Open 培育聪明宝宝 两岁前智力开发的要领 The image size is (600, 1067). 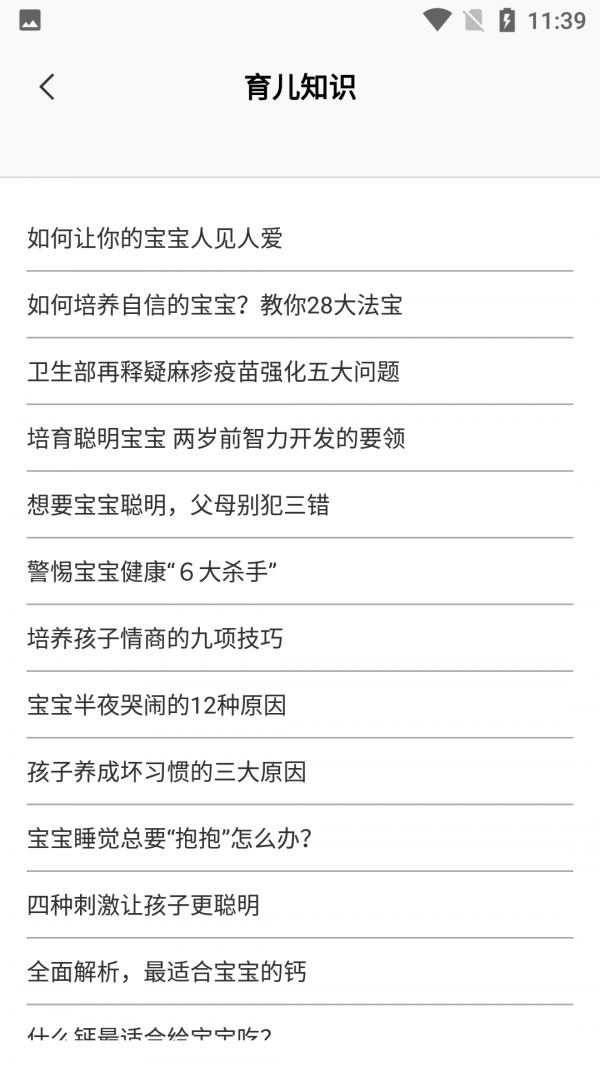tap(216, 438)
